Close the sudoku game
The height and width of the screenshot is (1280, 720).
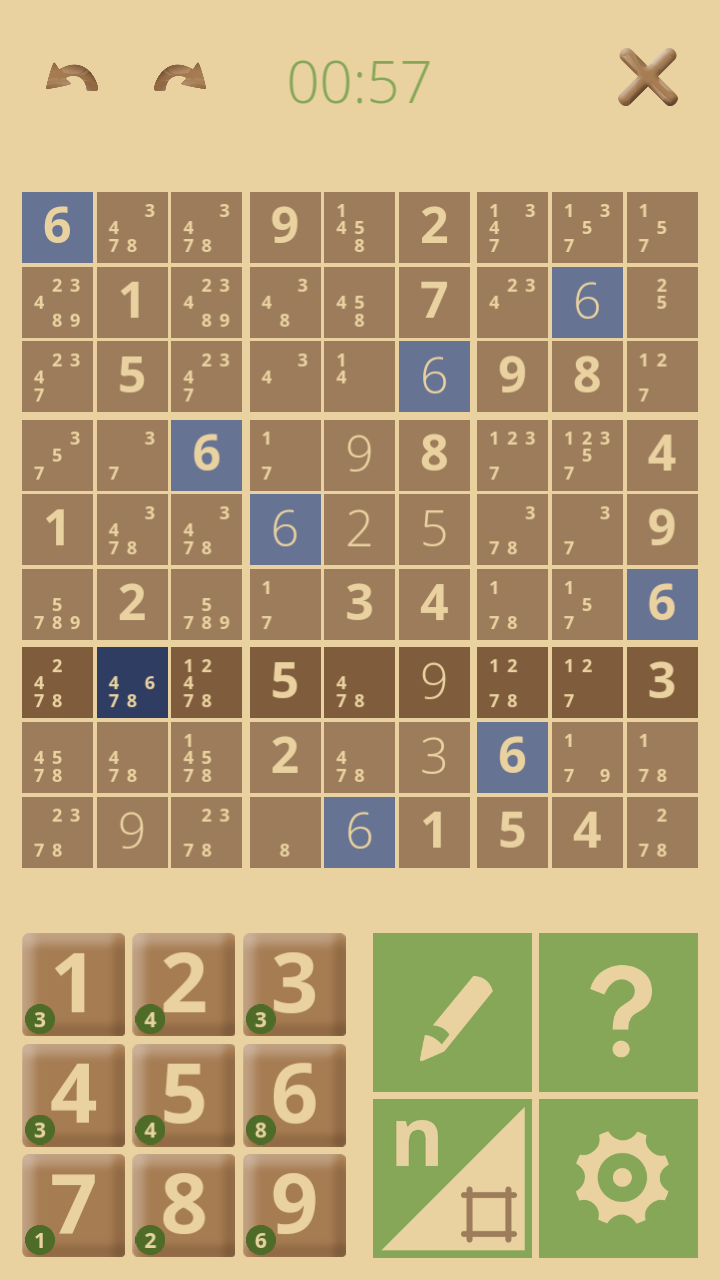(648, 77)
